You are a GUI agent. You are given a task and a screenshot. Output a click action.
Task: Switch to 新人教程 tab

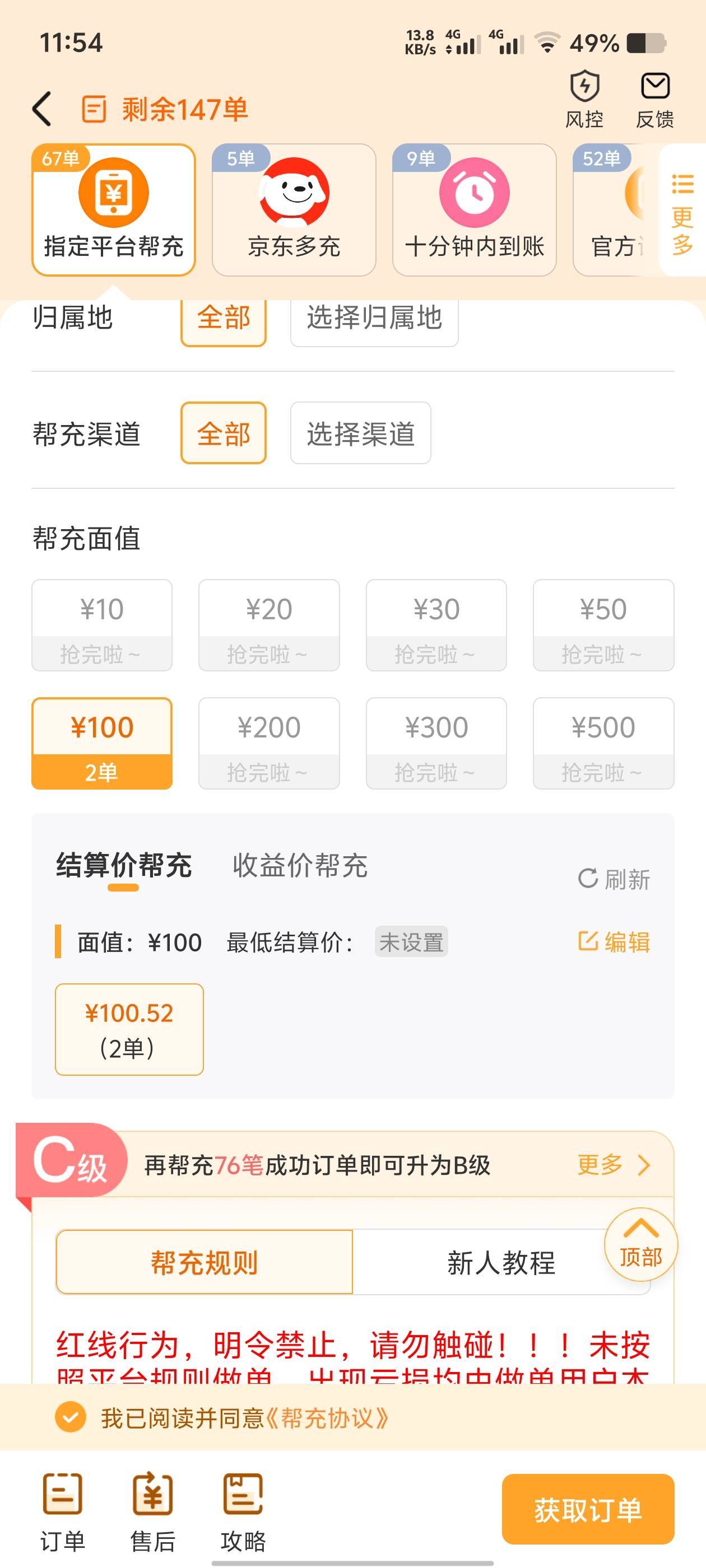coord(501,1262)
